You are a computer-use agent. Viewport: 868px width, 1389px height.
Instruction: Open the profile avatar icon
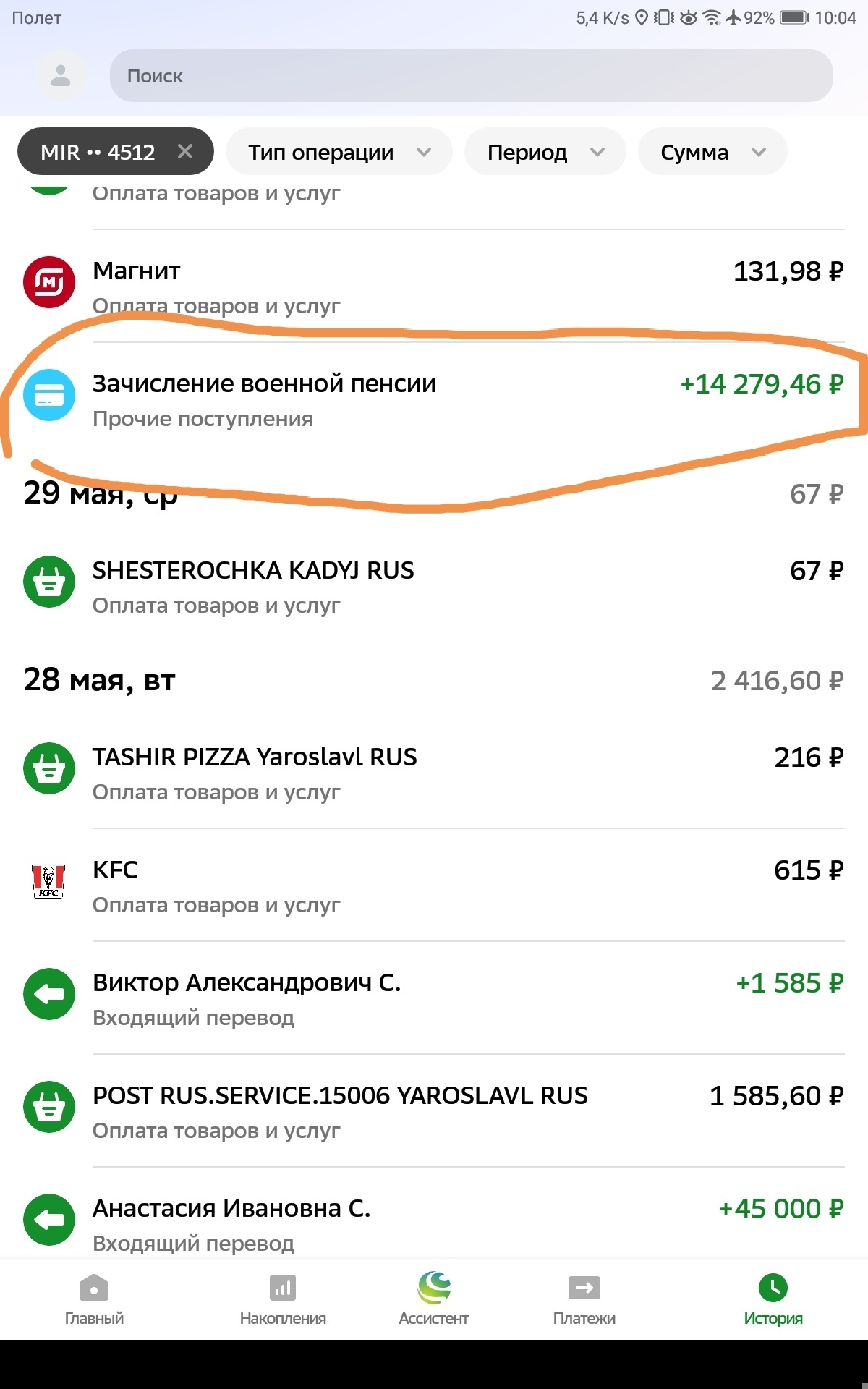click(x=61, y=75)
